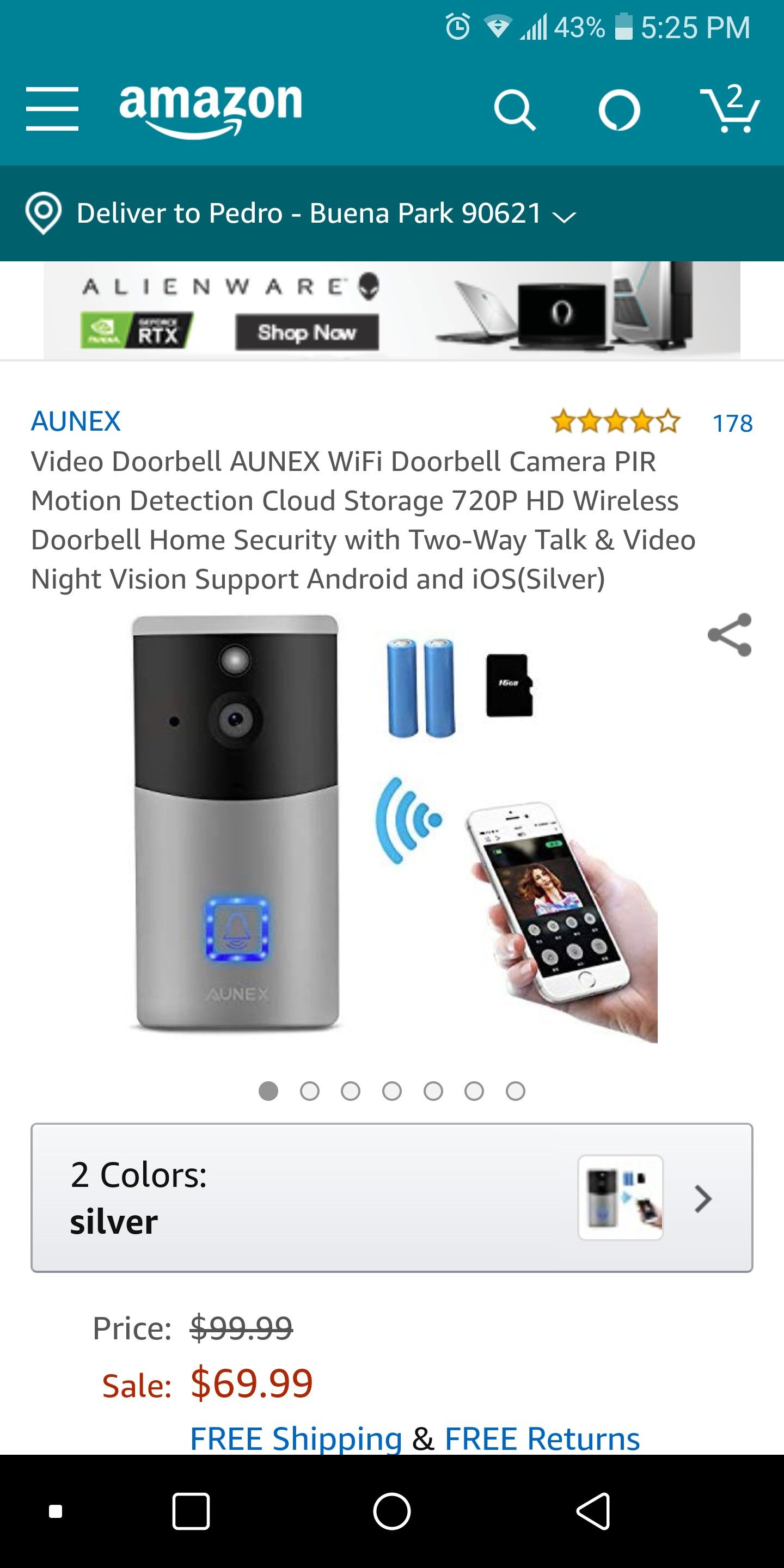
Task: Open the main doorbell product image
Action: pos(392,826)
